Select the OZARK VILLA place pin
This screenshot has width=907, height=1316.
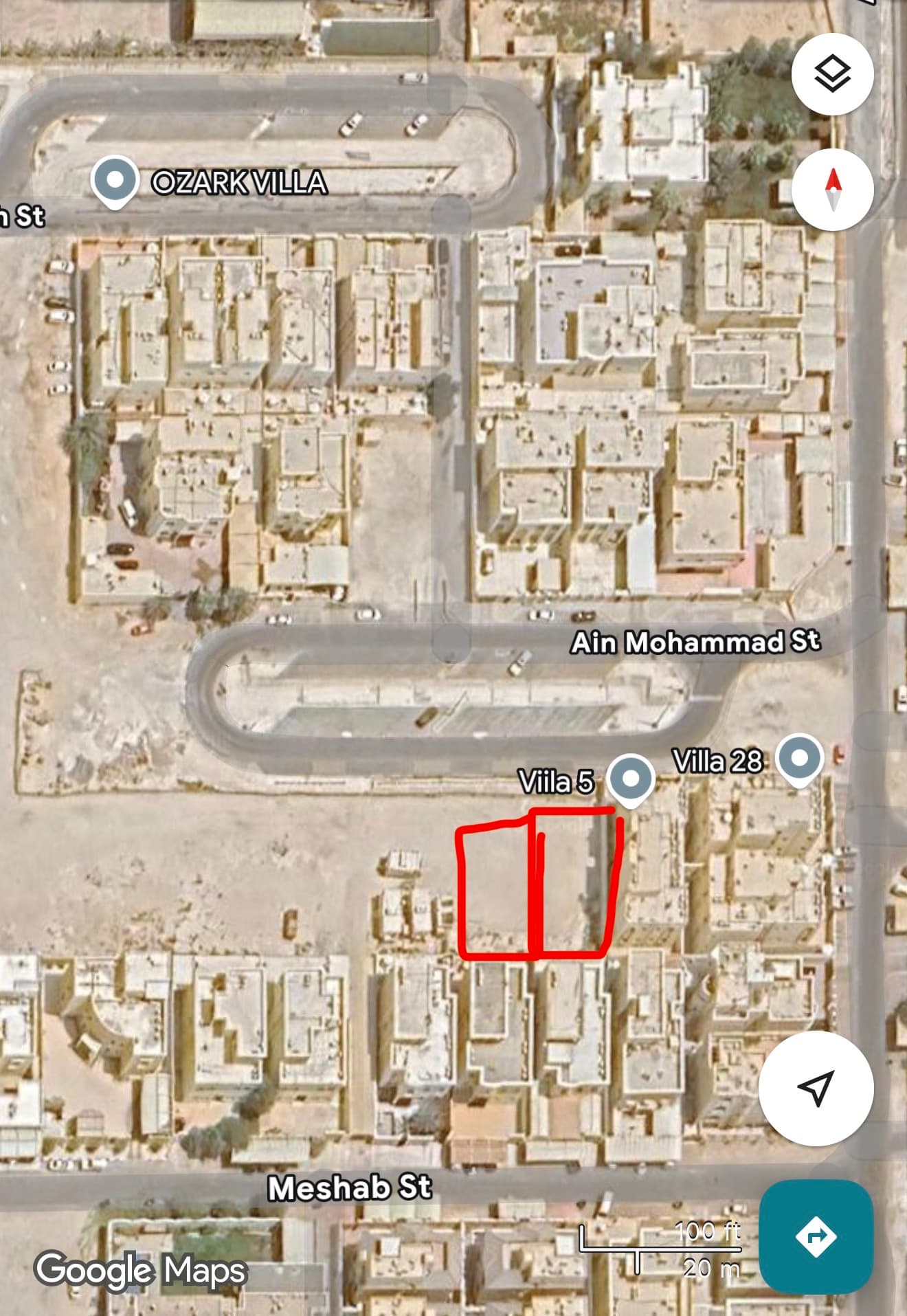[x=115, y=181]
